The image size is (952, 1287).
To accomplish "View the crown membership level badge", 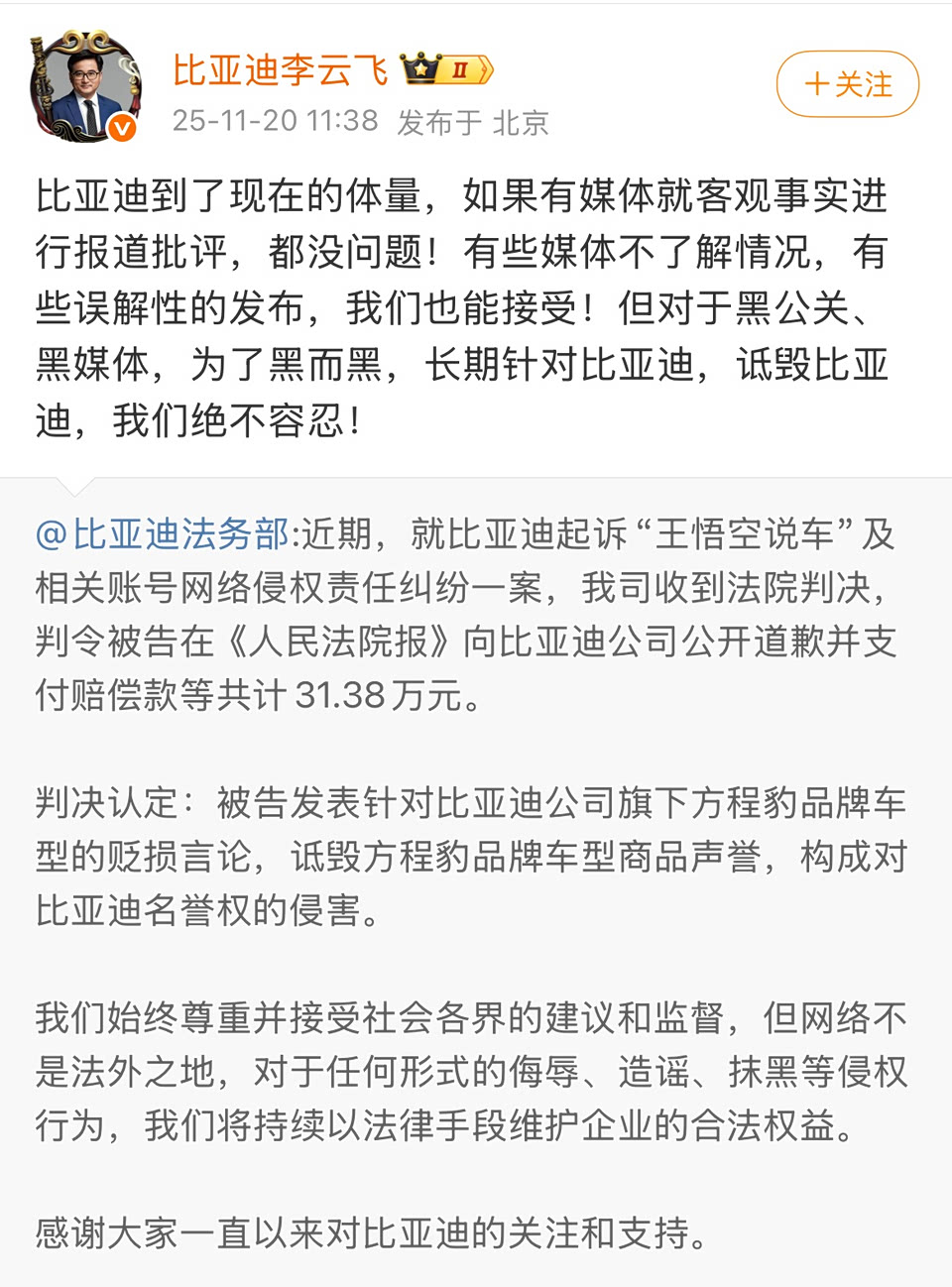I will pyautogui.click(x=446, y=69).
